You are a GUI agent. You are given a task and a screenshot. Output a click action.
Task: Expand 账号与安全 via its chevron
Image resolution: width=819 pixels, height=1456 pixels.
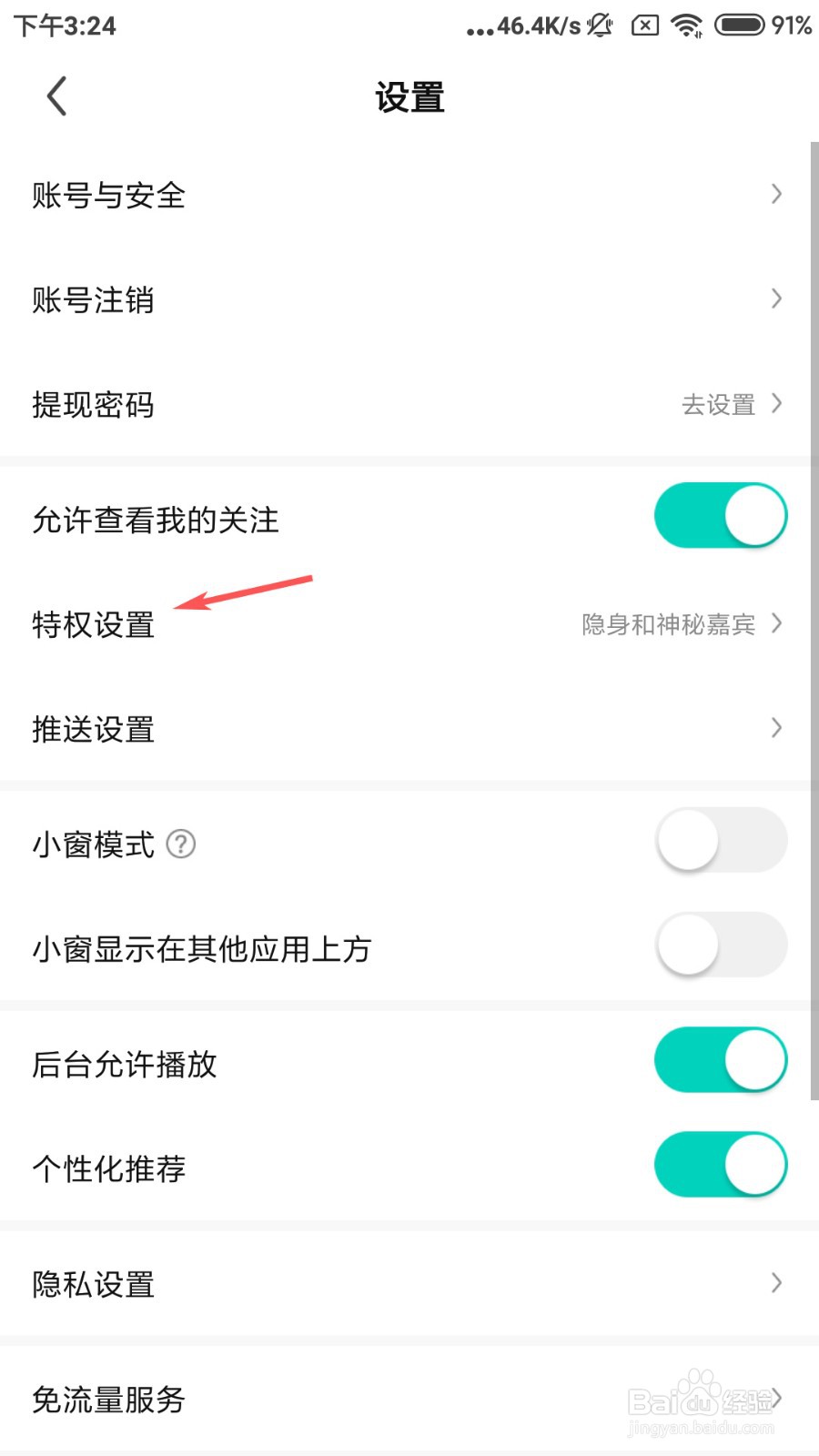pos(775,194)
